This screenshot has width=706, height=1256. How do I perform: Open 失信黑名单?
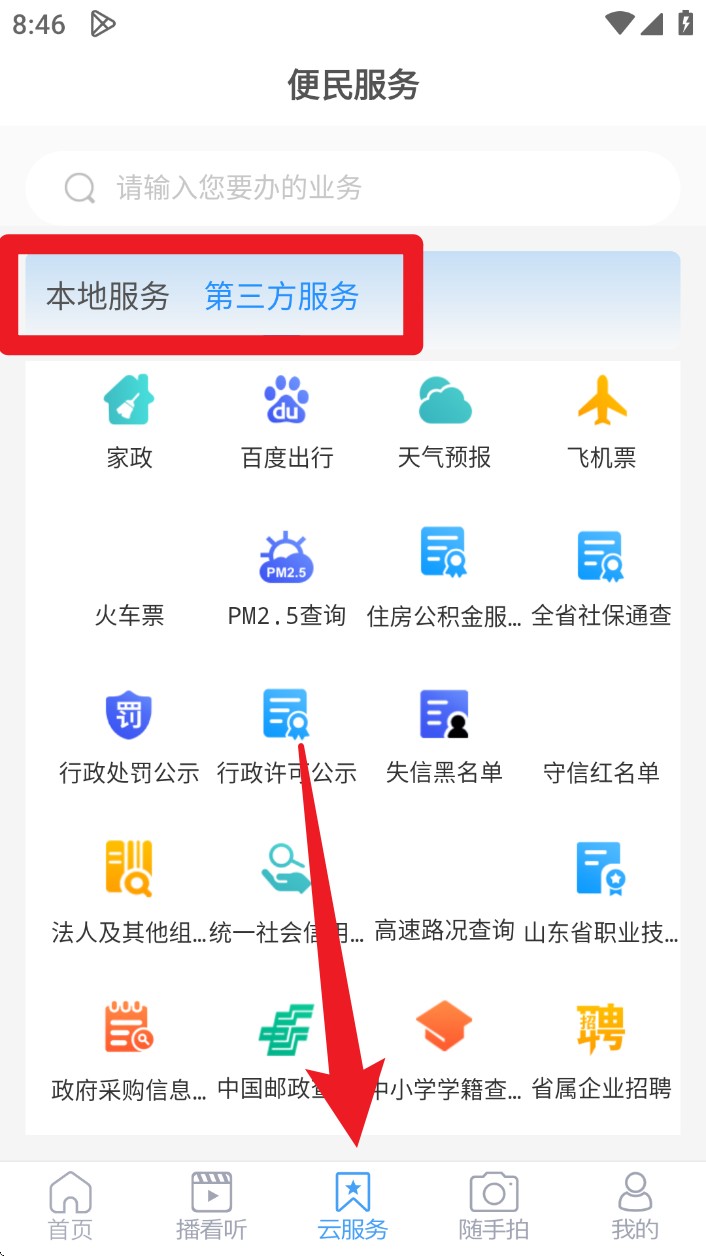444,737
